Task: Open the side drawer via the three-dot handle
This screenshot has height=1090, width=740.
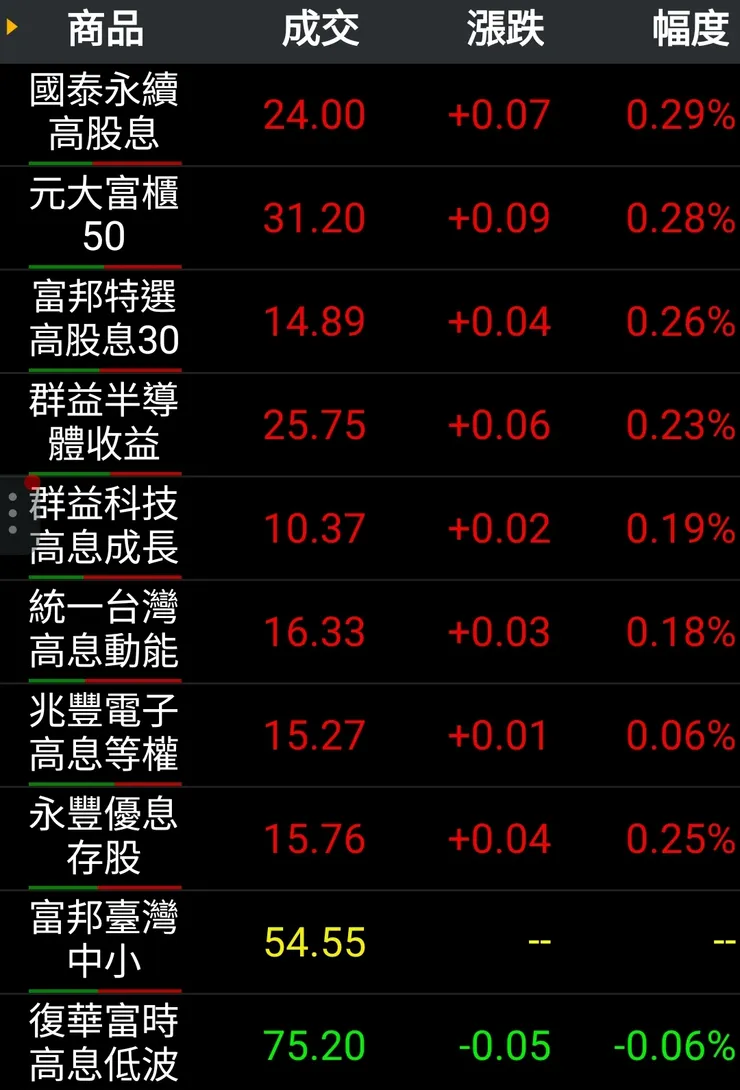Action: pos(12,515)
